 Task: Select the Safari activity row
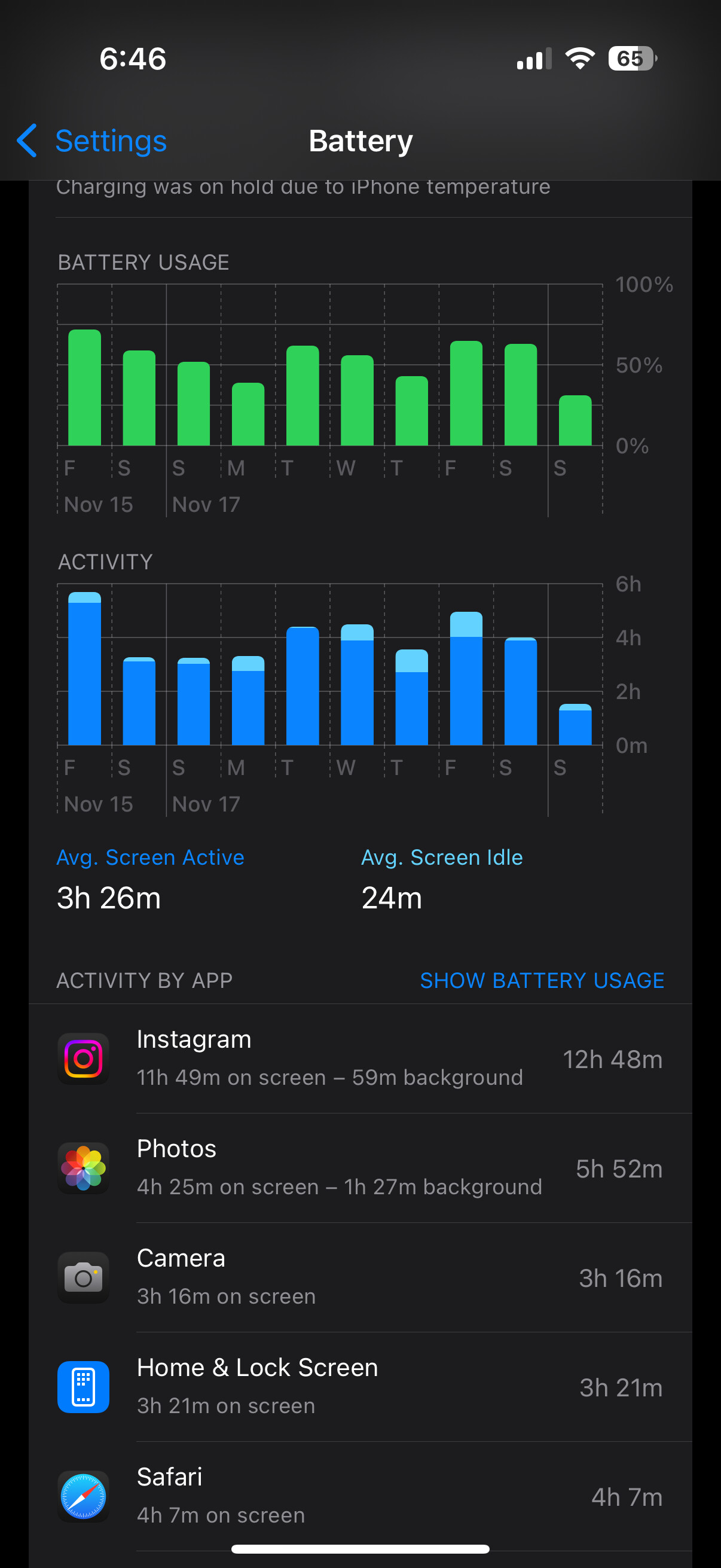[360, 1496]
